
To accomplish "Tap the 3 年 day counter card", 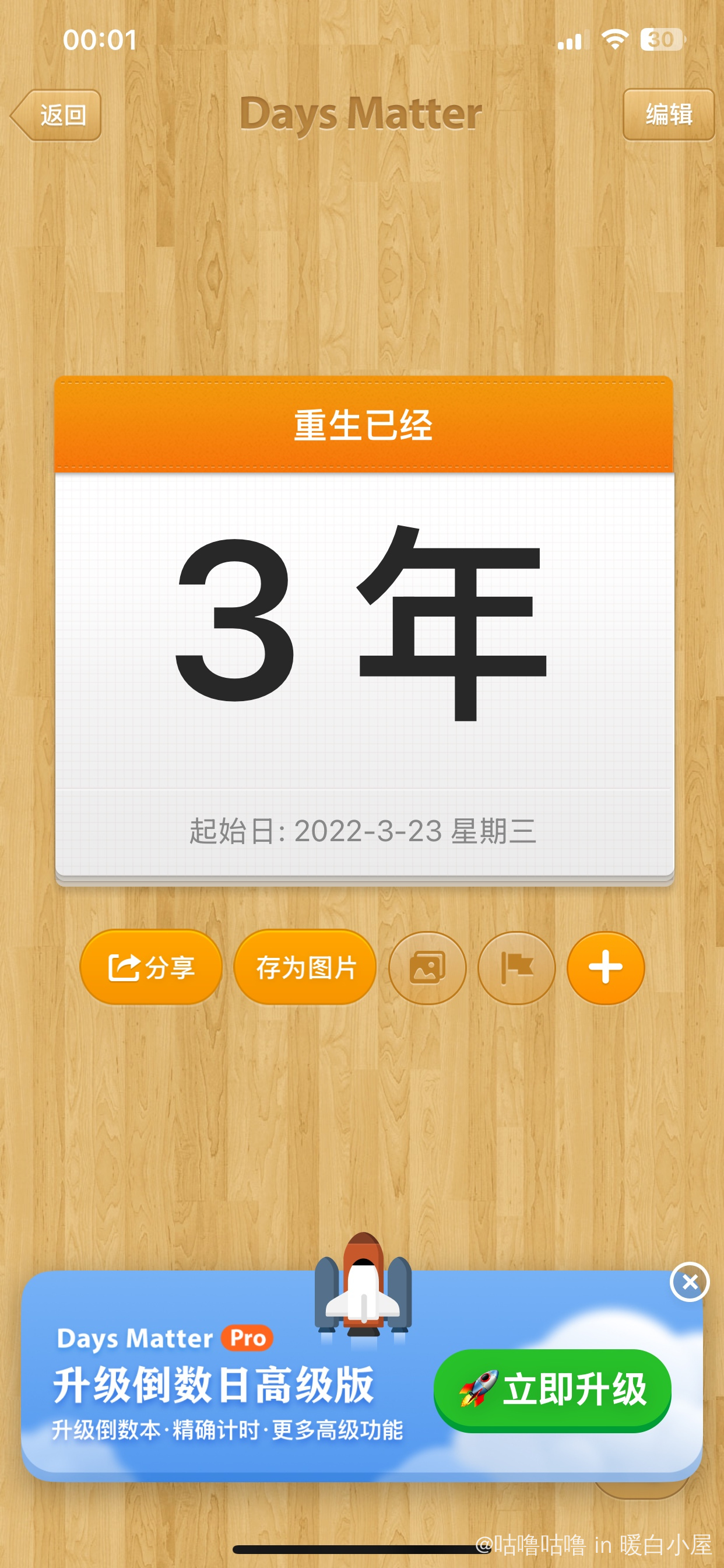I will click(x=364, y=627).
